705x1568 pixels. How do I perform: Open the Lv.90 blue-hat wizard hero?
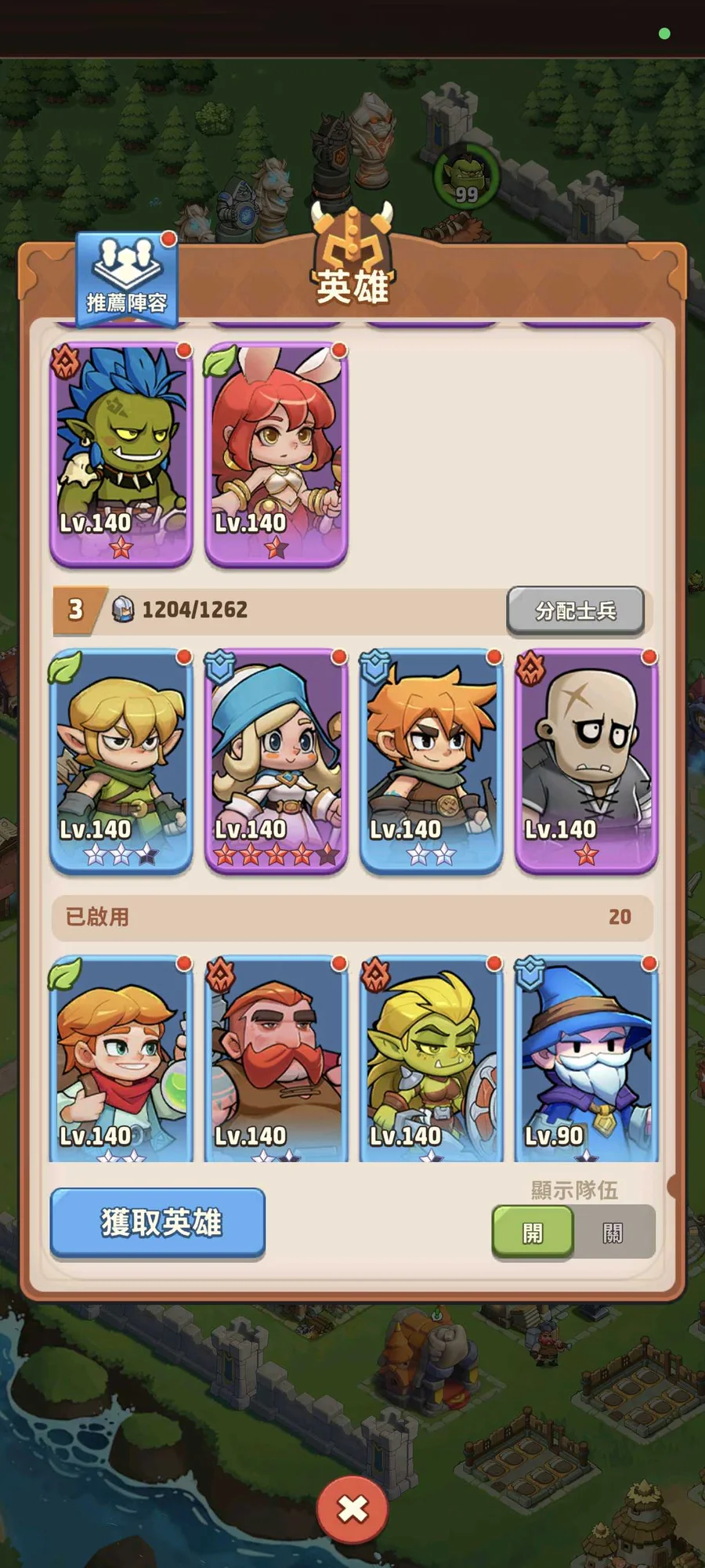[586, 1058]
